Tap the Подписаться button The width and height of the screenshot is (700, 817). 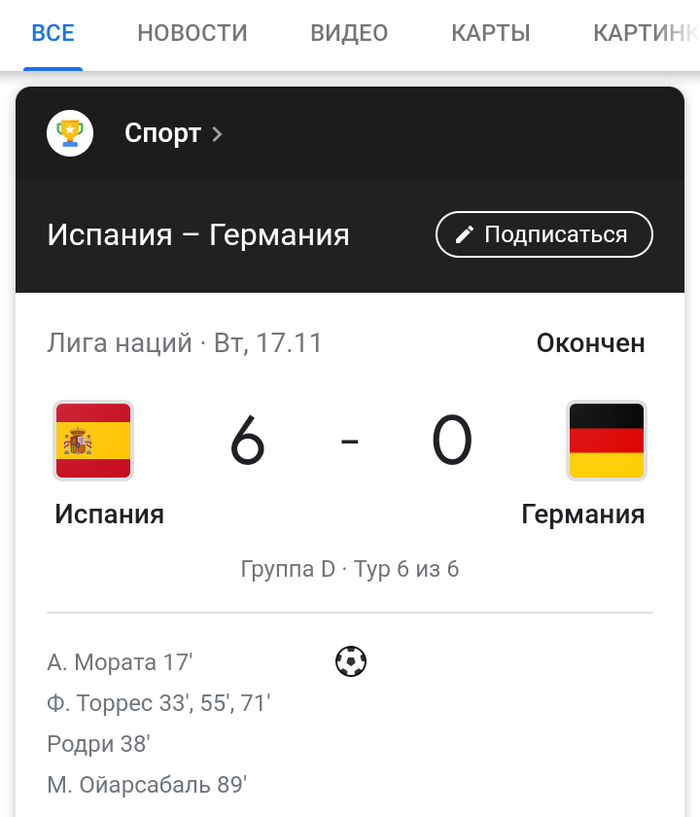544,235
